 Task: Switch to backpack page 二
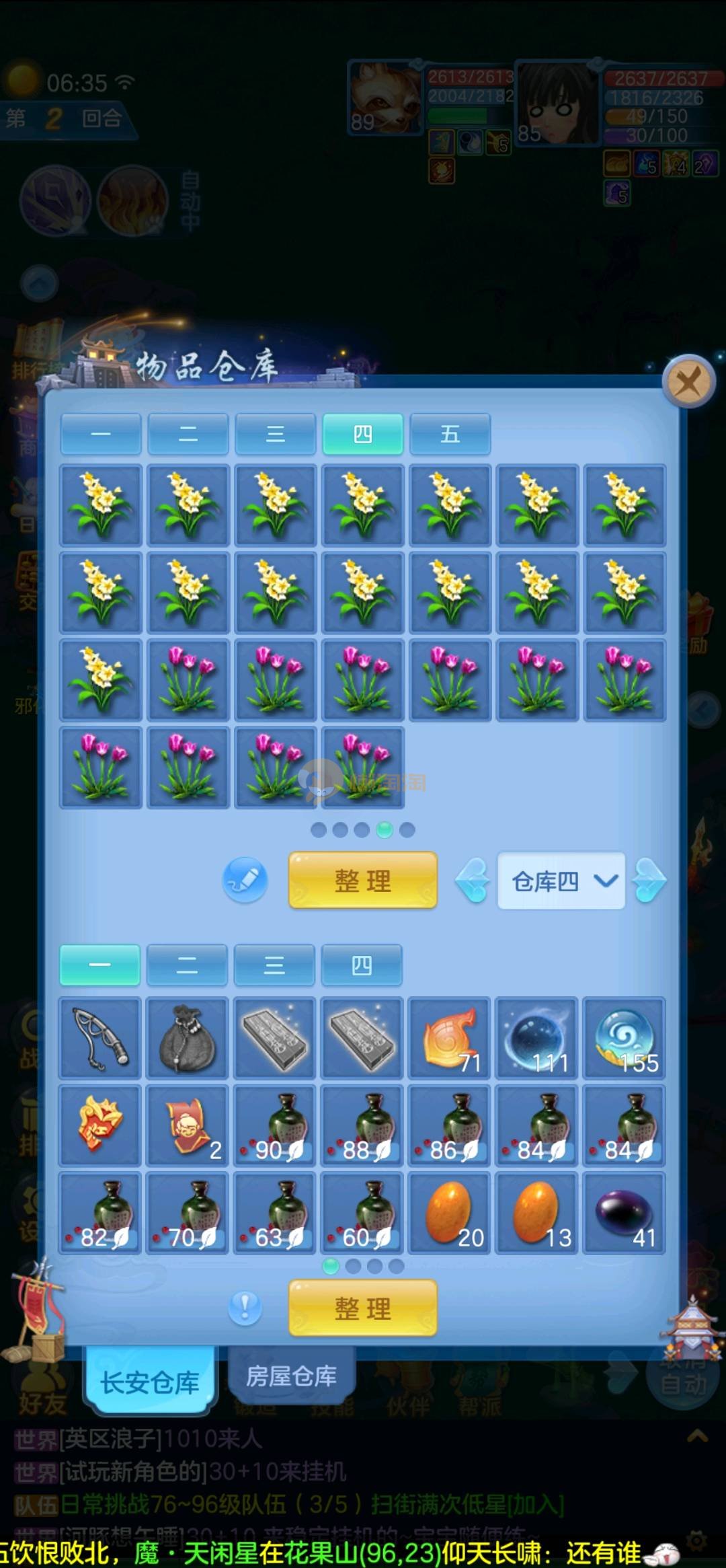pyautogui.click(x=187, y=965)
